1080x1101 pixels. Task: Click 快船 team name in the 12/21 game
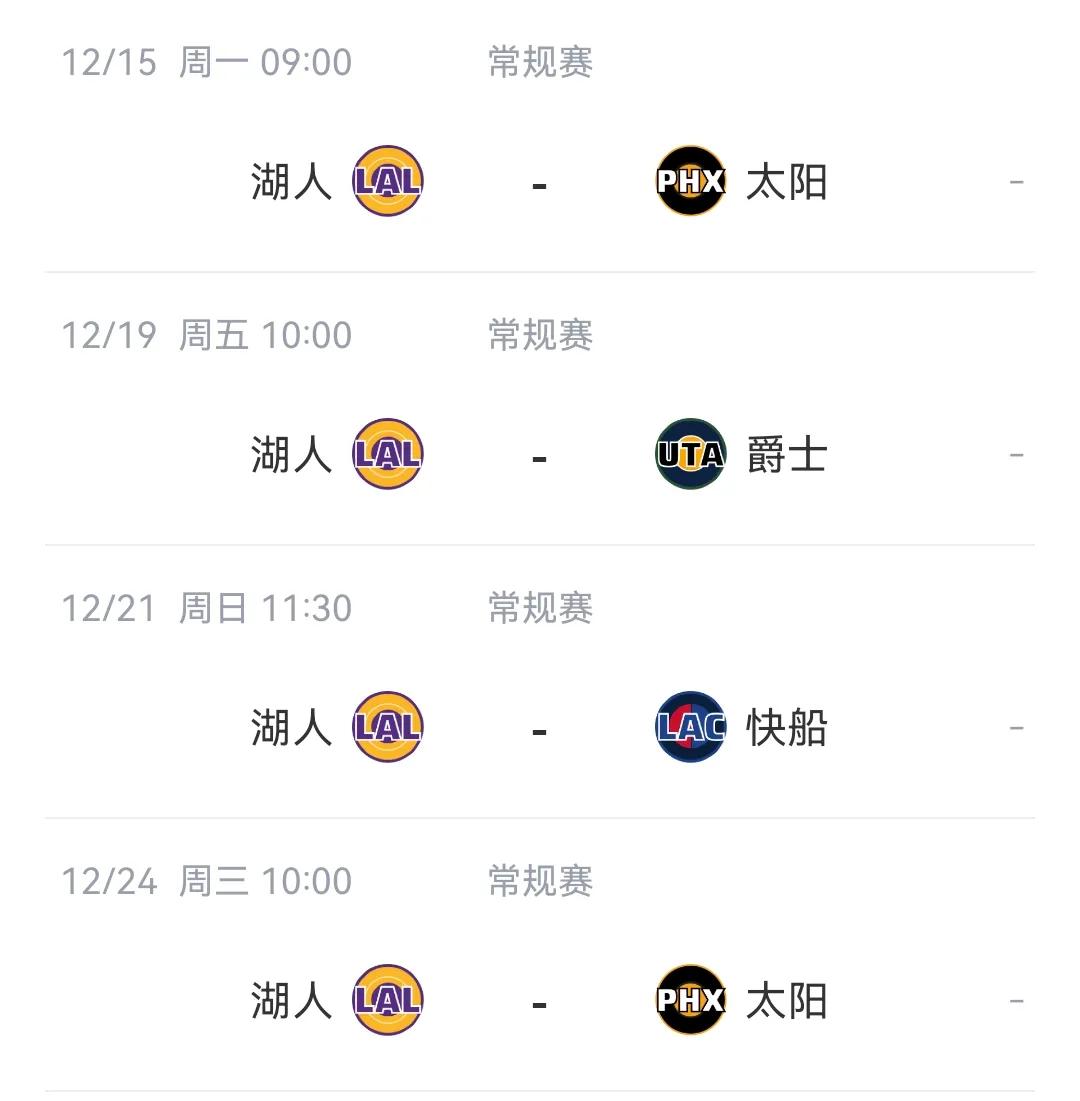tap(788, 728)
